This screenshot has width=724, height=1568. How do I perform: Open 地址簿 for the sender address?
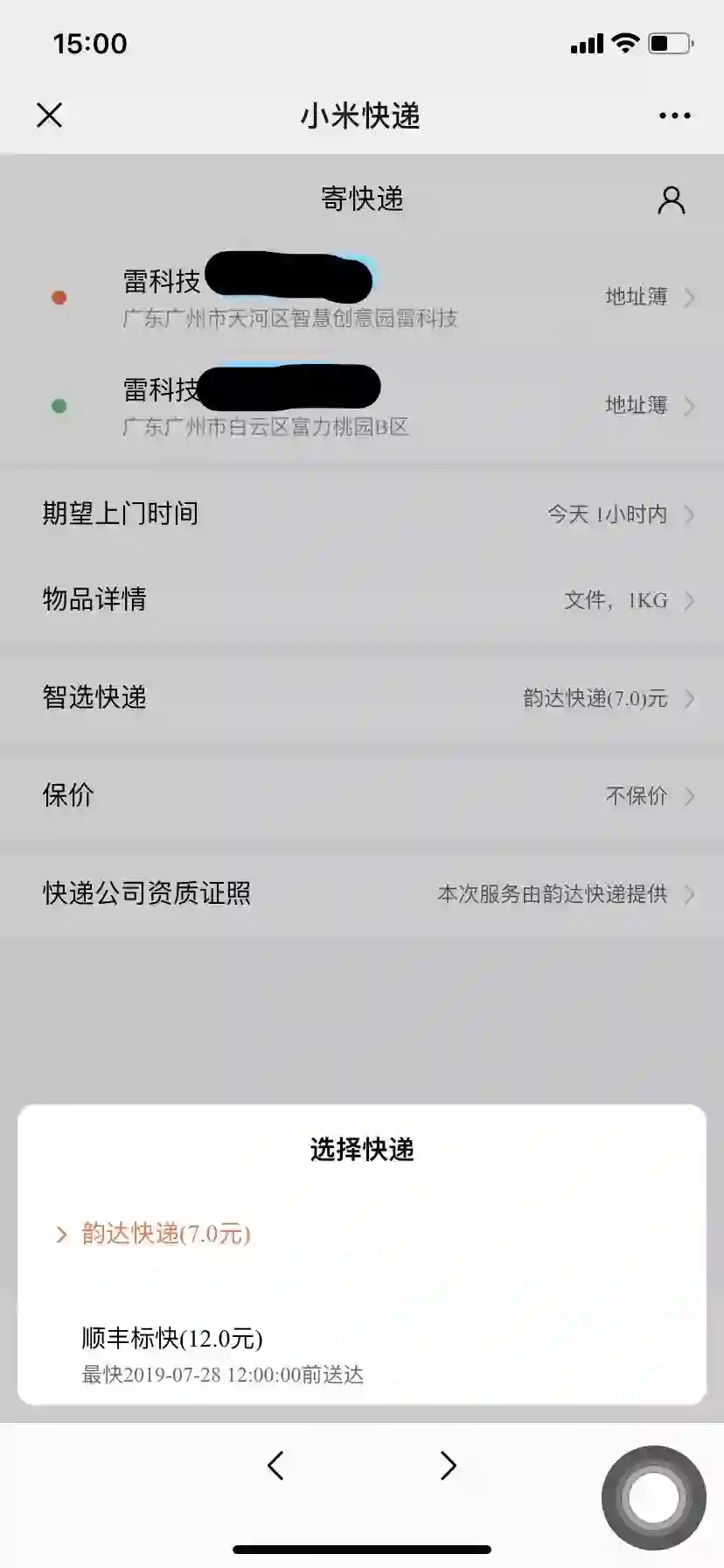tap(648, 297)
